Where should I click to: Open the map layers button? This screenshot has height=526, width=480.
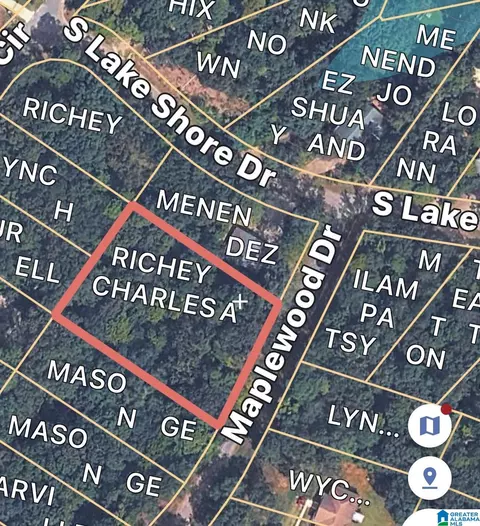[x=430, y=426]
